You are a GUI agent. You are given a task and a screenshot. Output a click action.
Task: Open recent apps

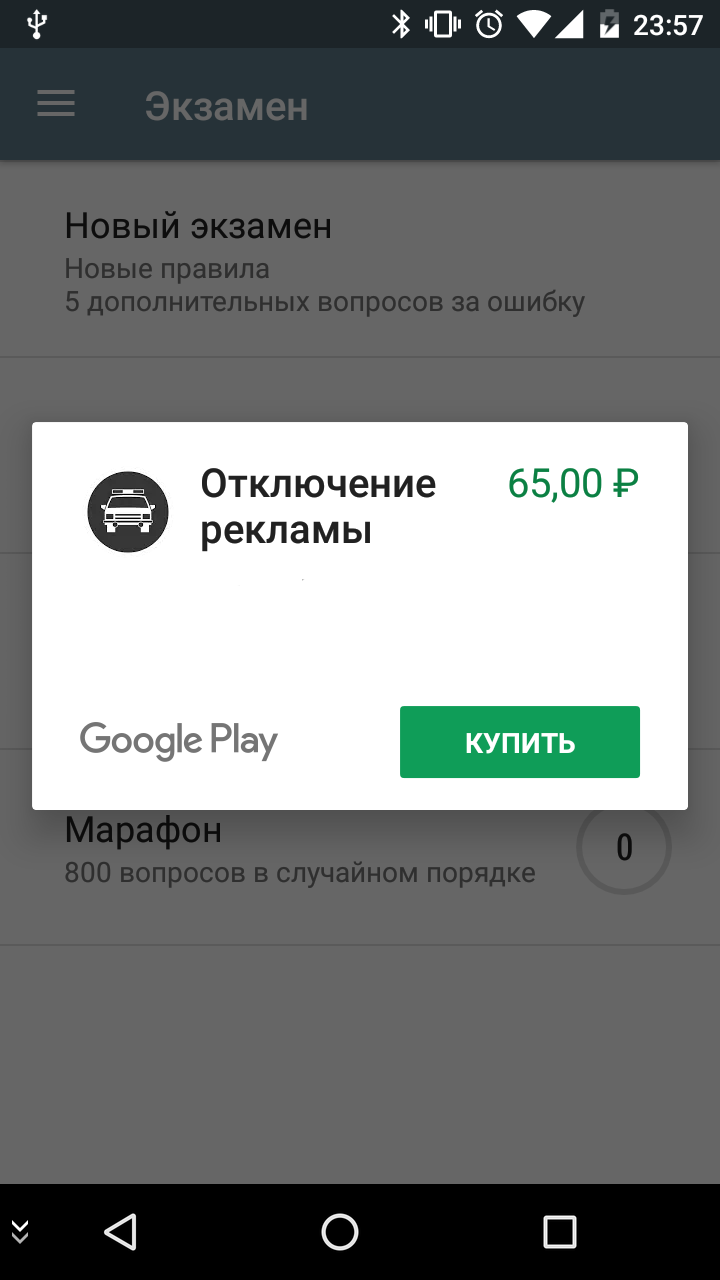(x=559, y=1231)
